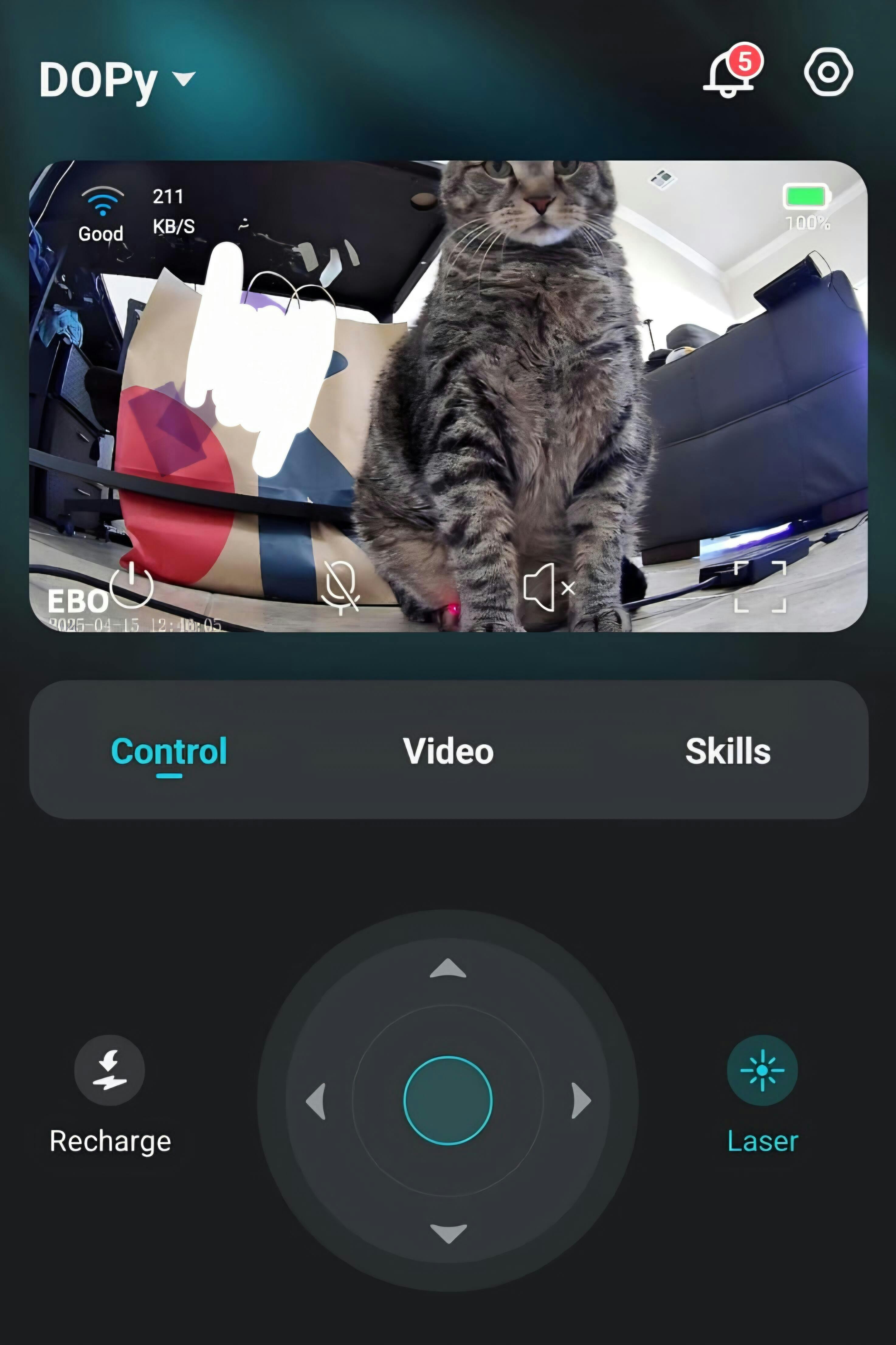Viewport: 896px width, 1345px height.
Task: Open the settings gear icon
Action: click(828, 73)
